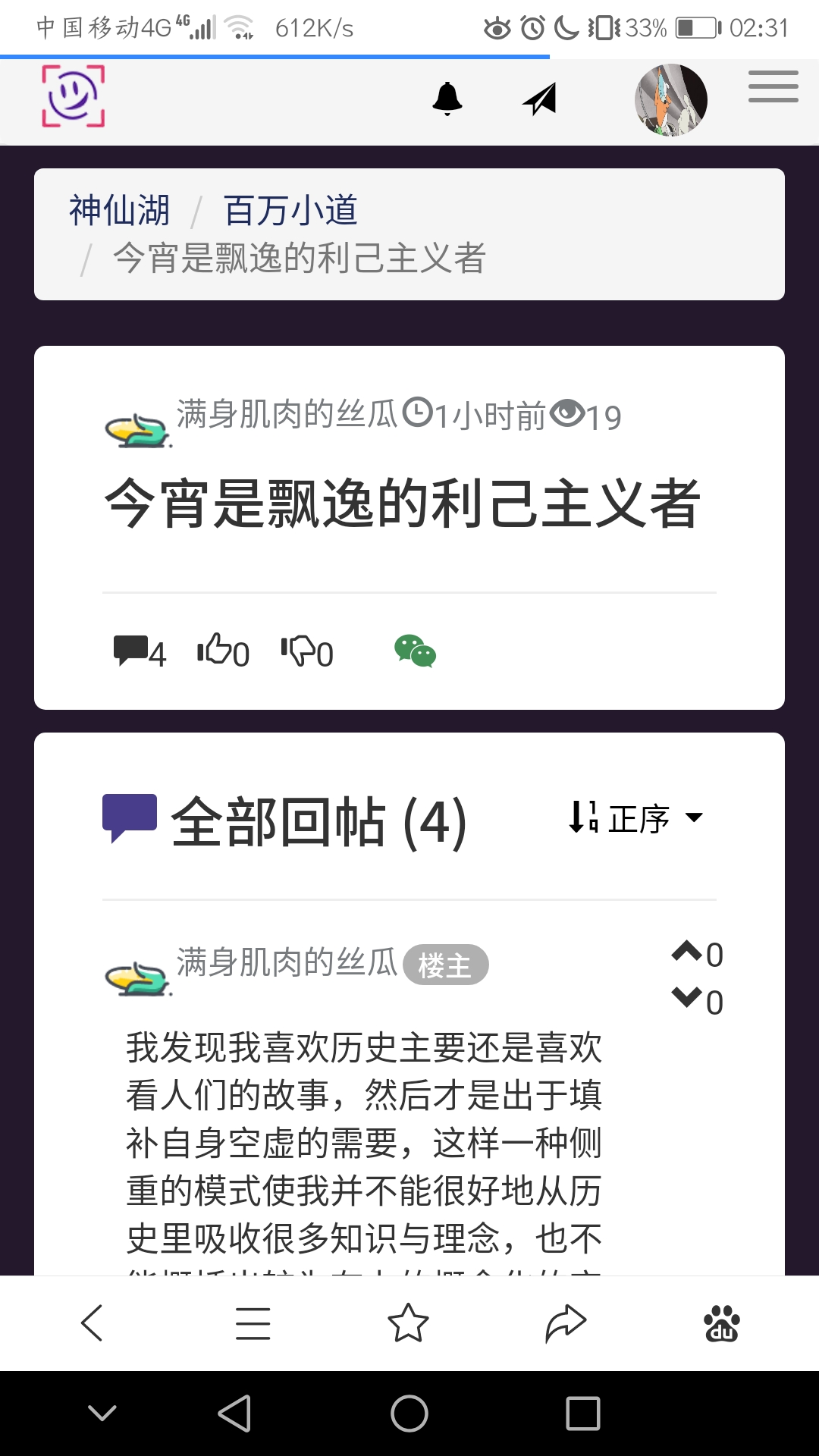
Task: Share the page via browser toolbar
Action: coord(566,1323)
